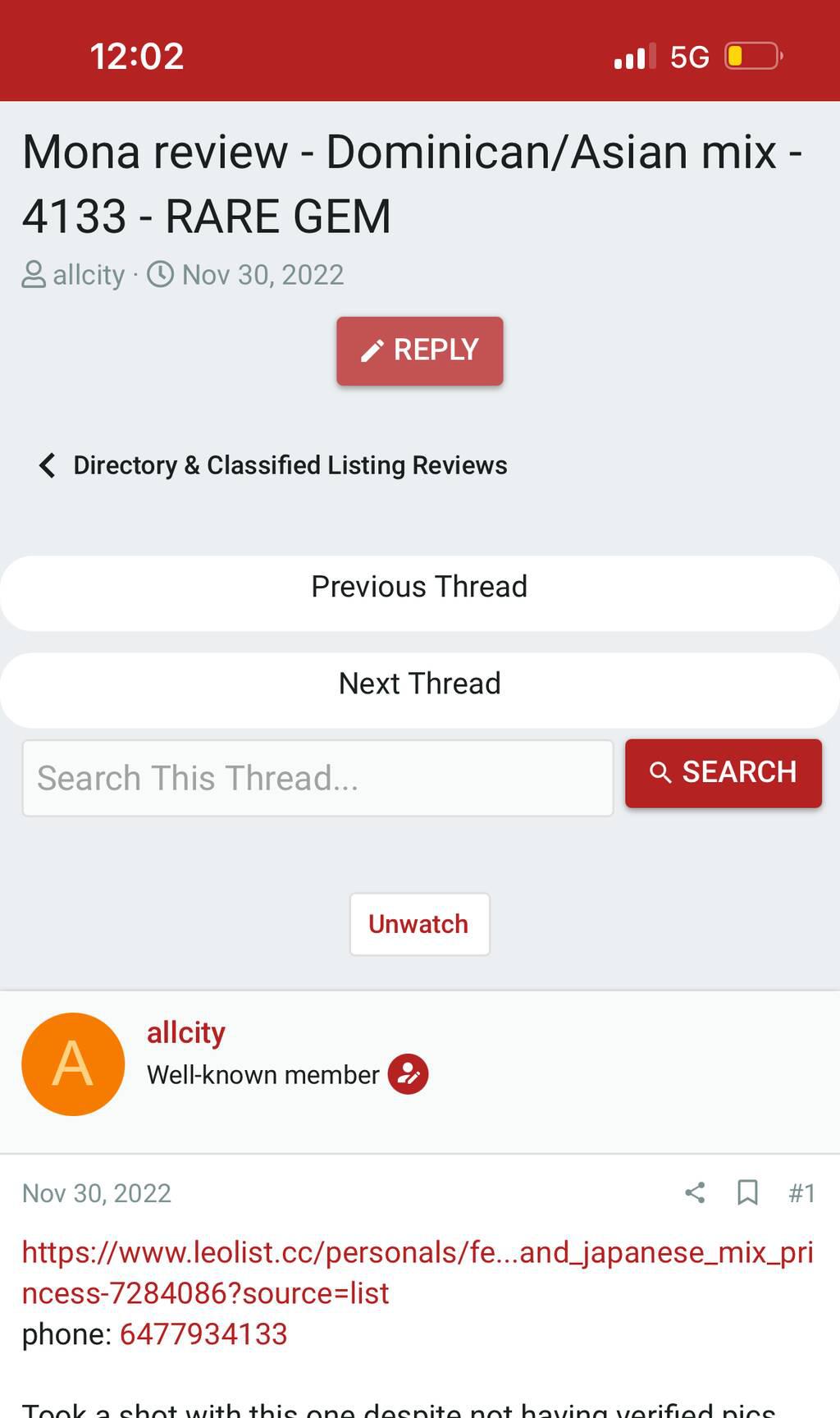Unwatch this thread
Image resolution: width=840 pixels, height=1418 pixels.
pyautogui.click(x=419, y=924)
